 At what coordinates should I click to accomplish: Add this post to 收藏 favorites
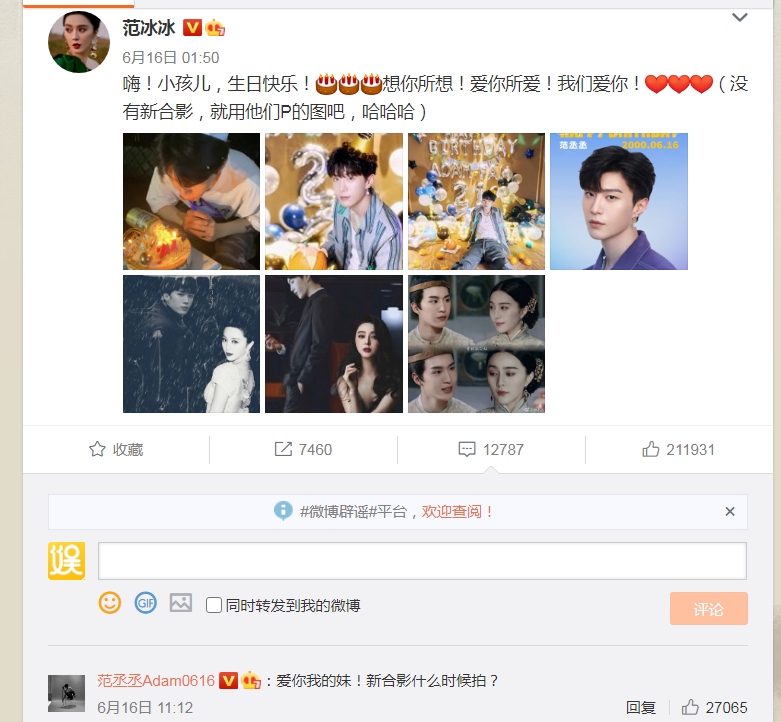(x=116, y=450)
